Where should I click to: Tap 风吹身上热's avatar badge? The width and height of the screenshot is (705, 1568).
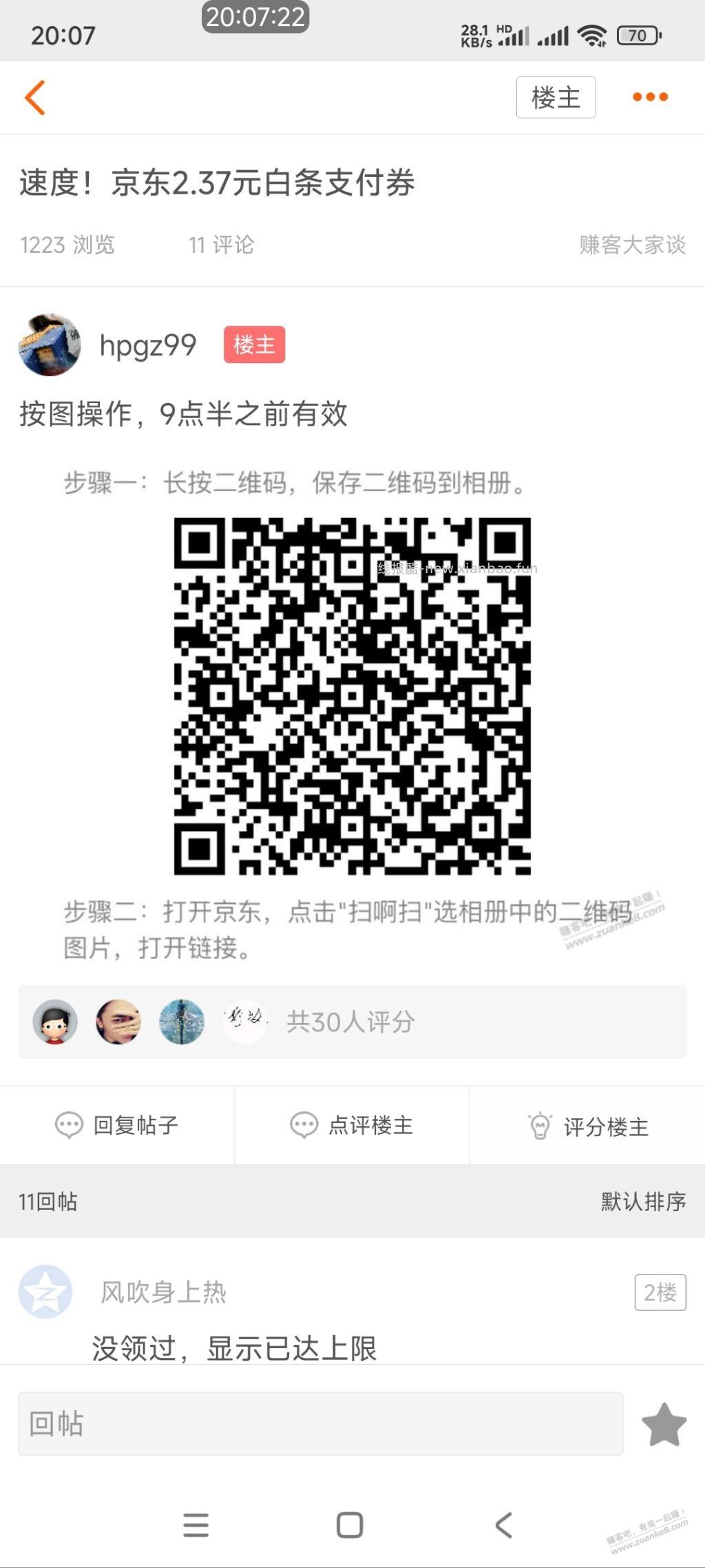45,1293
